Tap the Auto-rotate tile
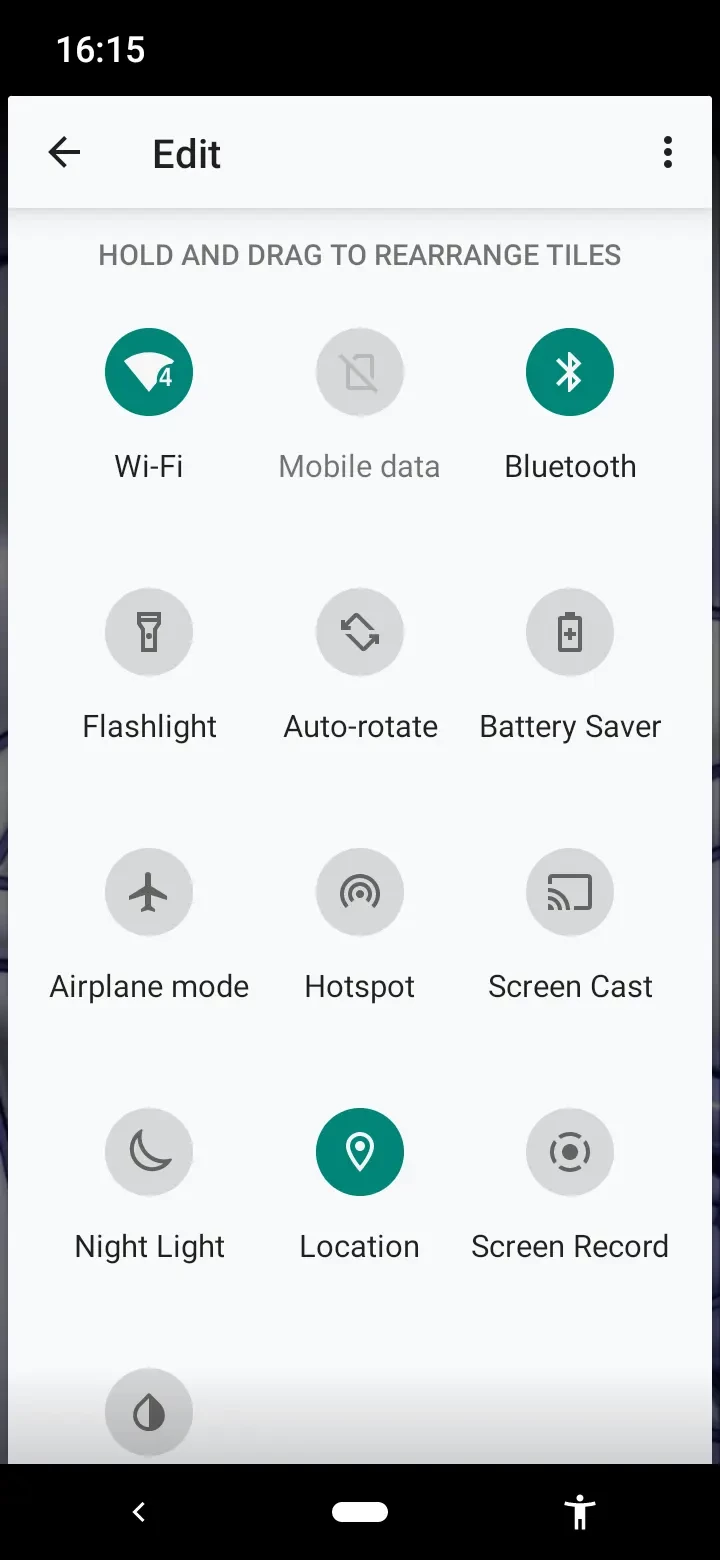 pyautogui.click(x=359, y=632)
